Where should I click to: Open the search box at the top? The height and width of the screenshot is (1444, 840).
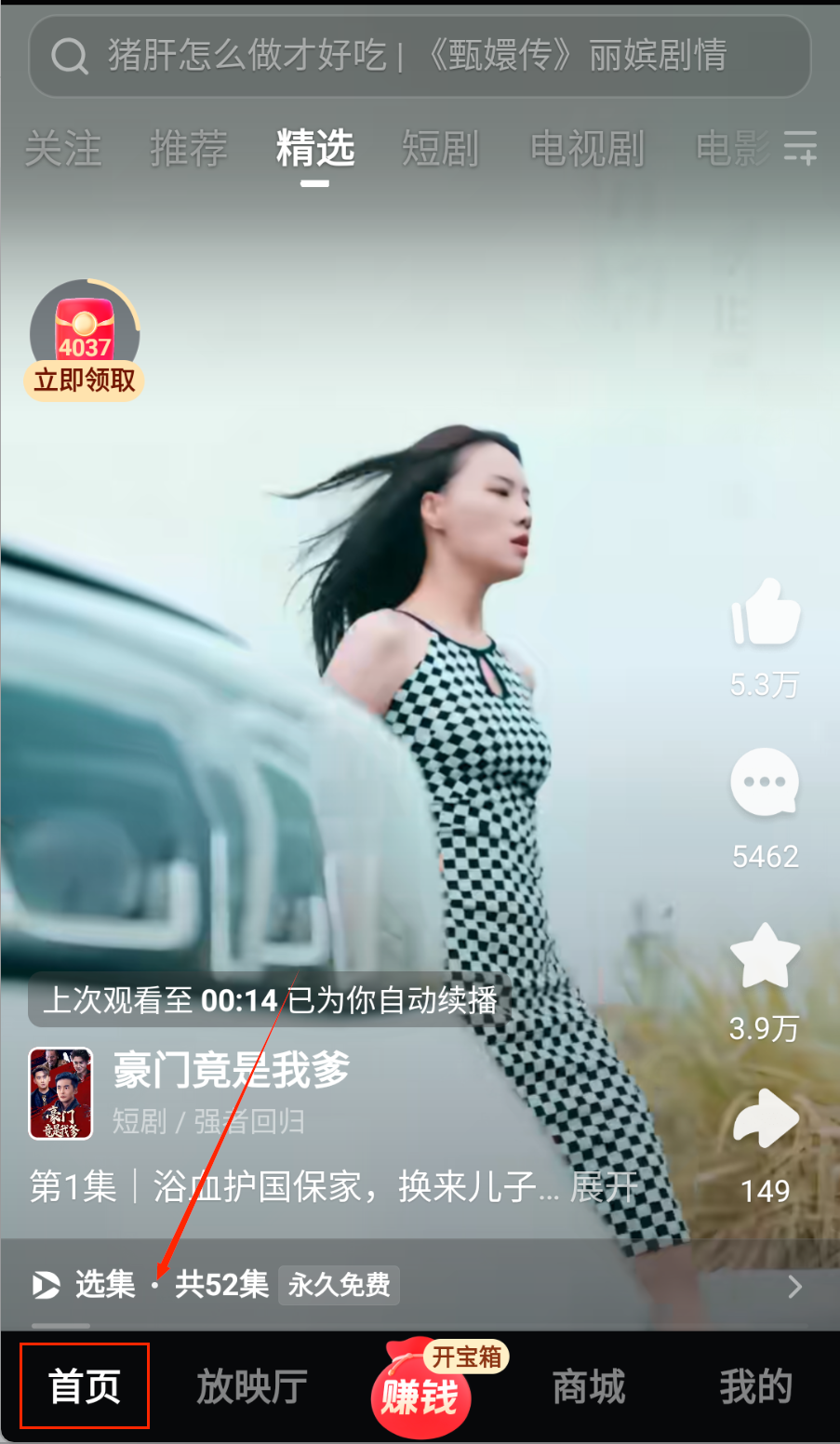(x=419, y=56)
